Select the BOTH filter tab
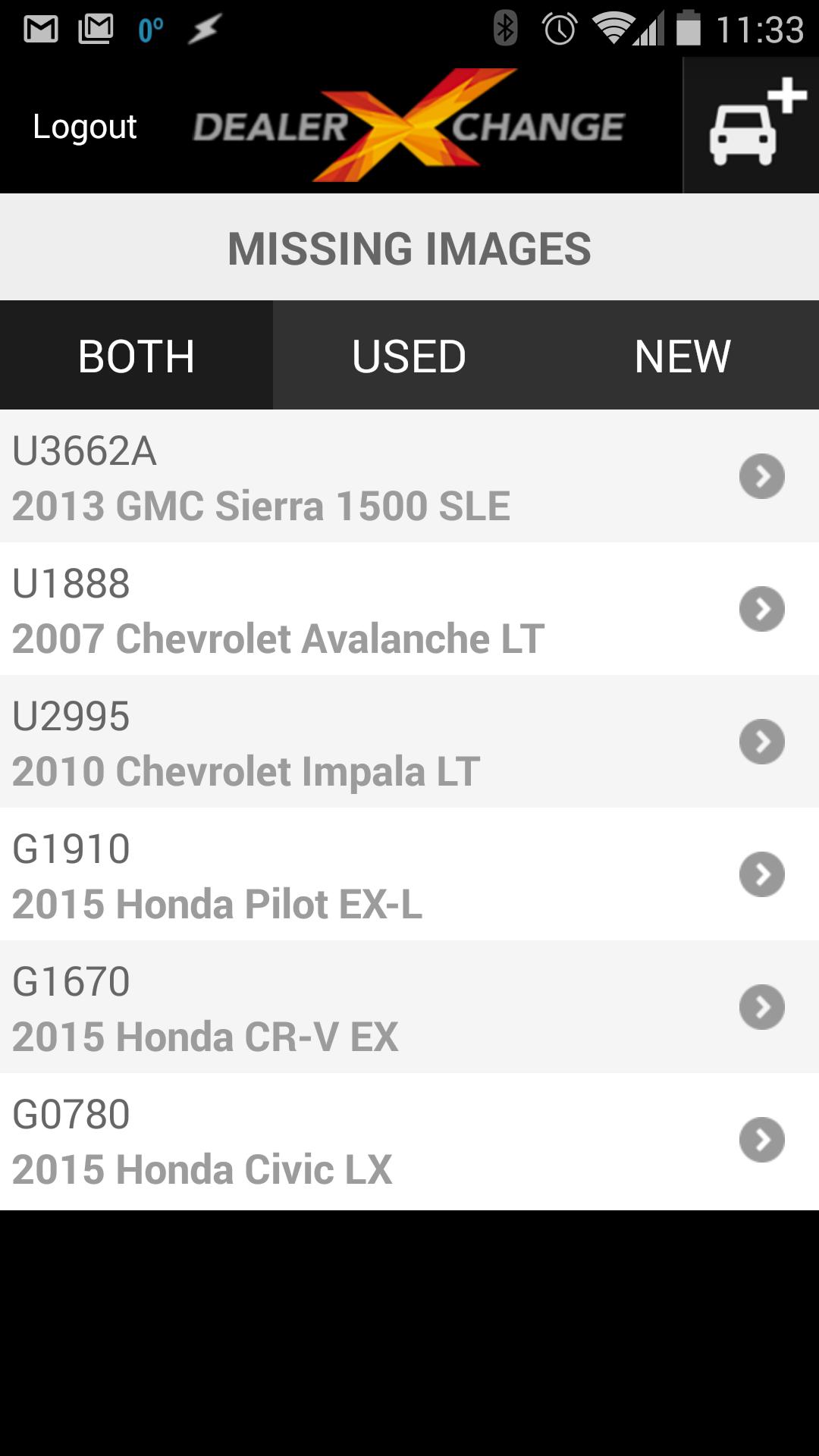The height and width of the screenshot is (1456, 819). tap(136, 356)
